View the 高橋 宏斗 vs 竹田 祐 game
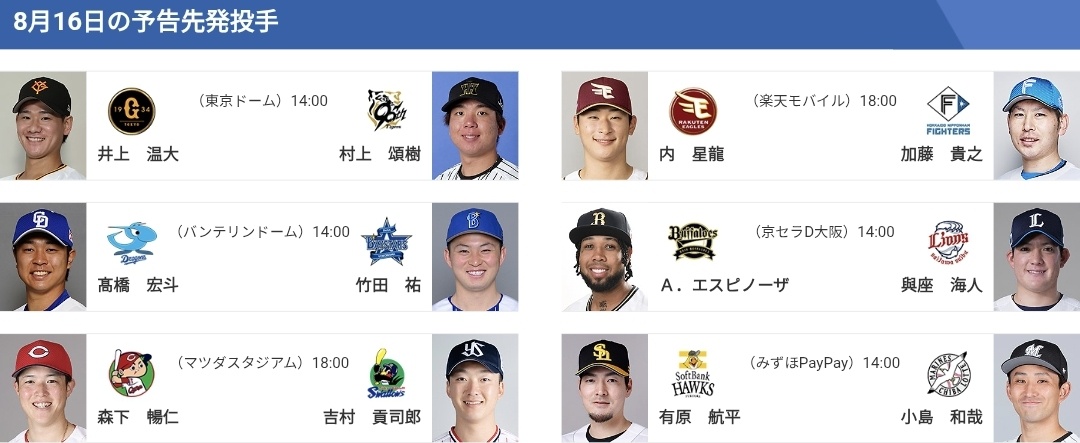Viewport: 1080px width, 443px height. (259, 258)
